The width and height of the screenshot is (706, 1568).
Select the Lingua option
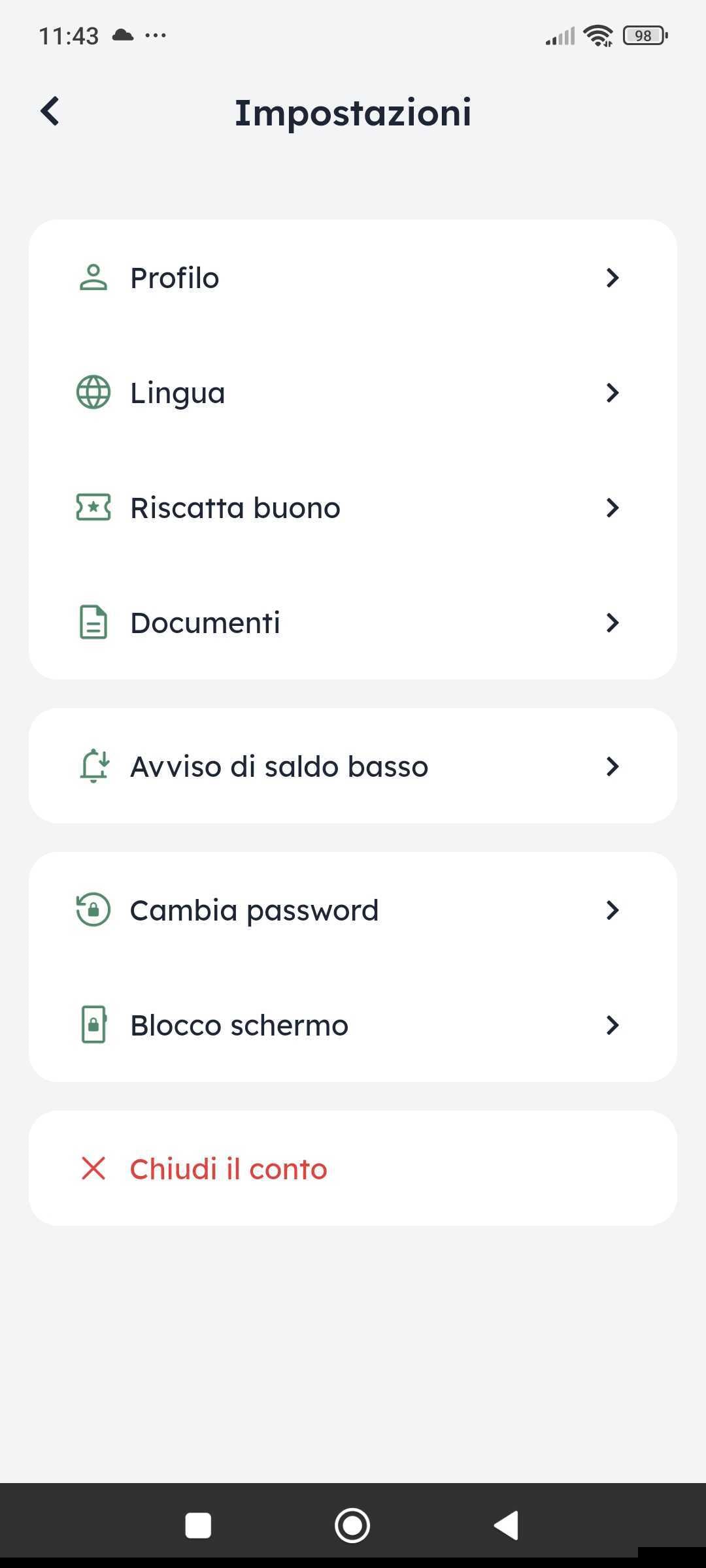click(352, 393)
